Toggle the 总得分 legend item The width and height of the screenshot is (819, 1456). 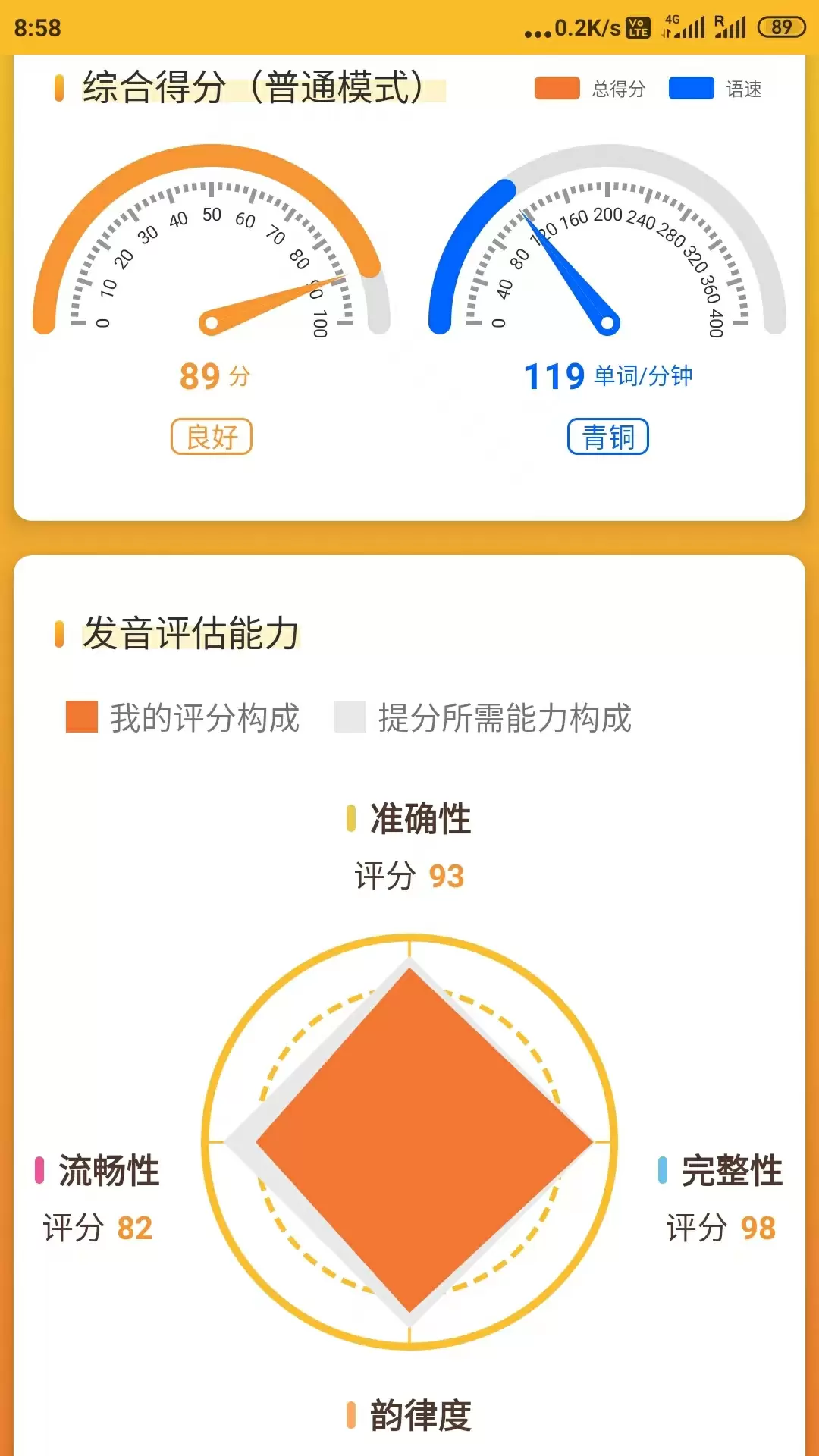590,89
